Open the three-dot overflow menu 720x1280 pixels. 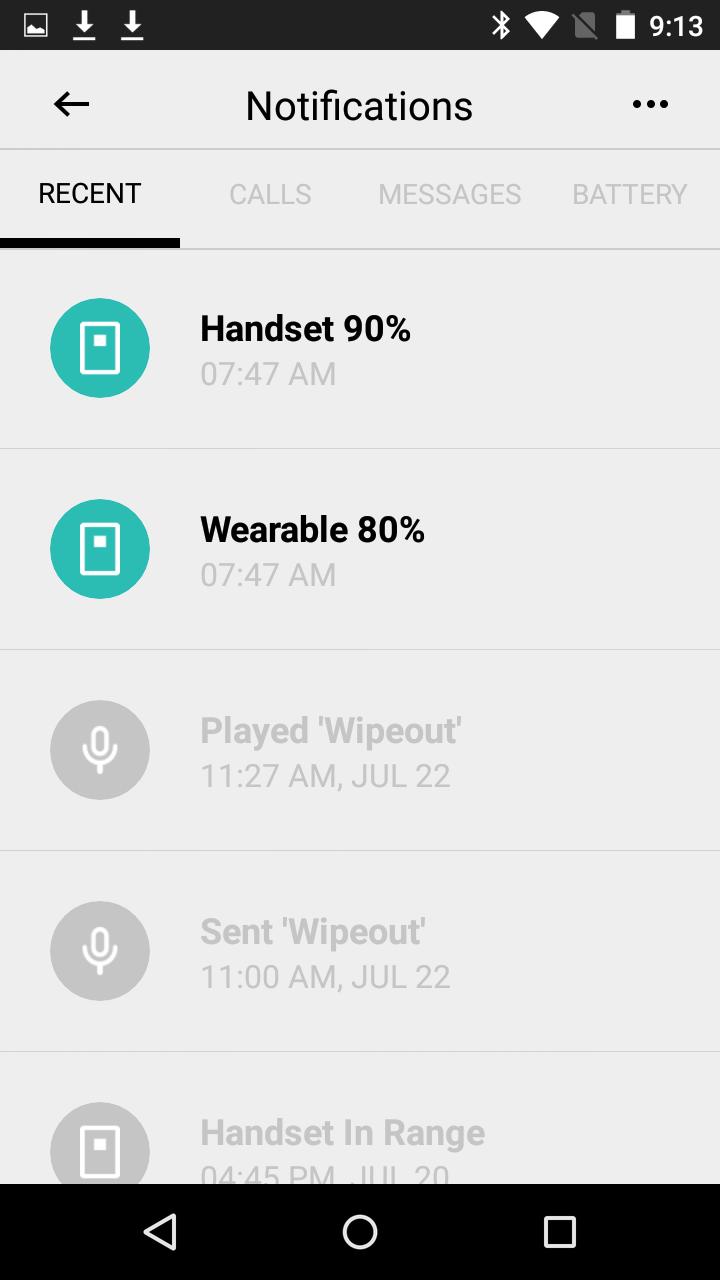click(x=650, y=104)
